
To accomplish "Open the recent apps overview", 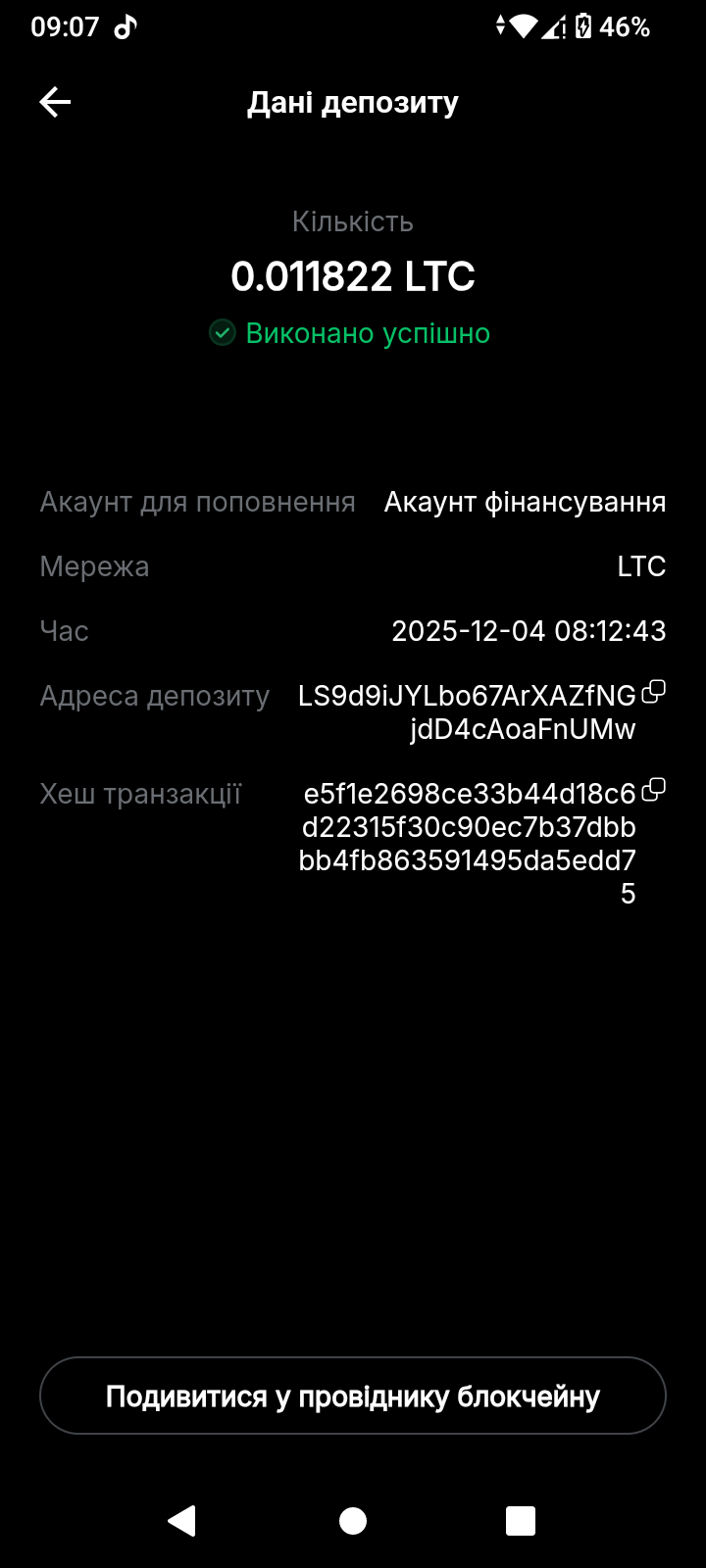I will (521, 1521).
